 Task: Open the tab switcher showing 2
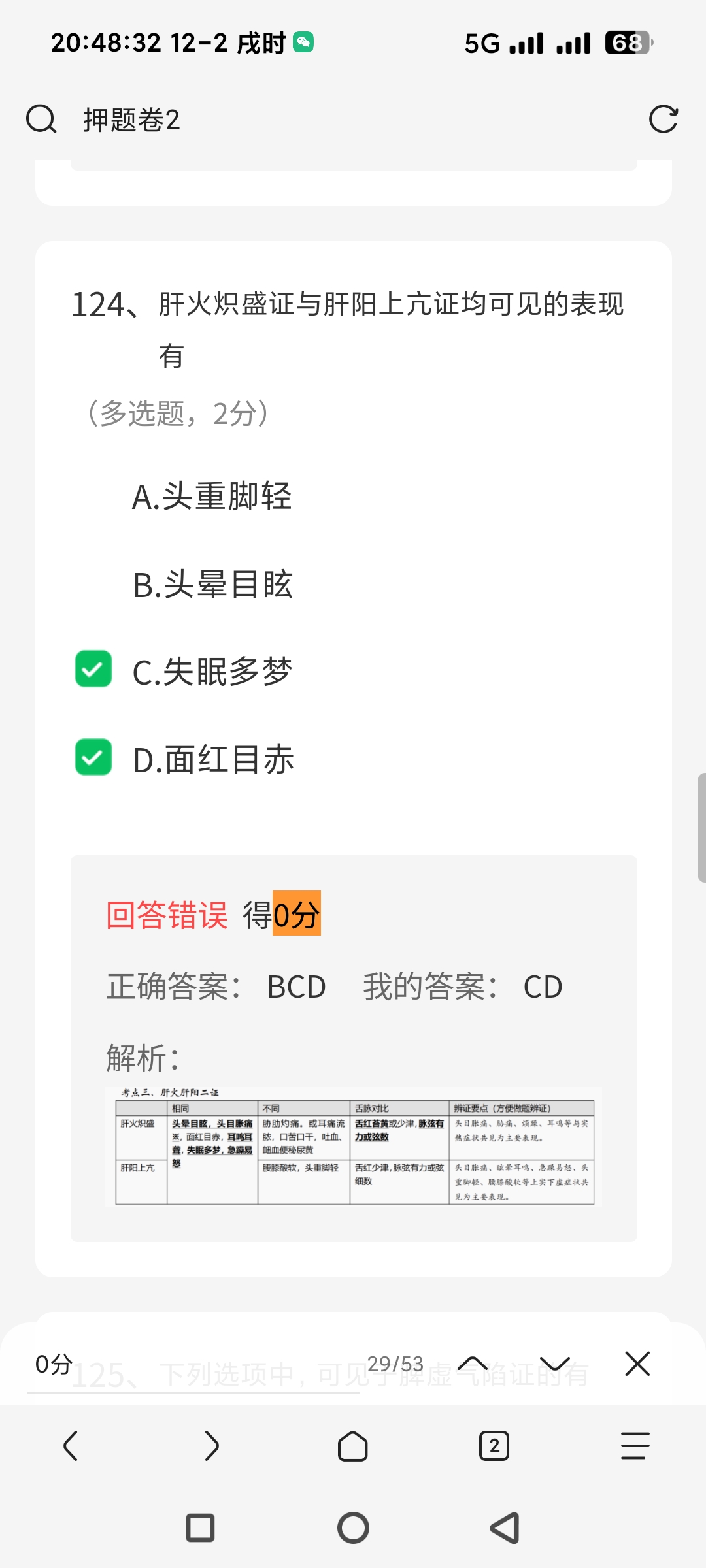click(x=494, y=1445)
